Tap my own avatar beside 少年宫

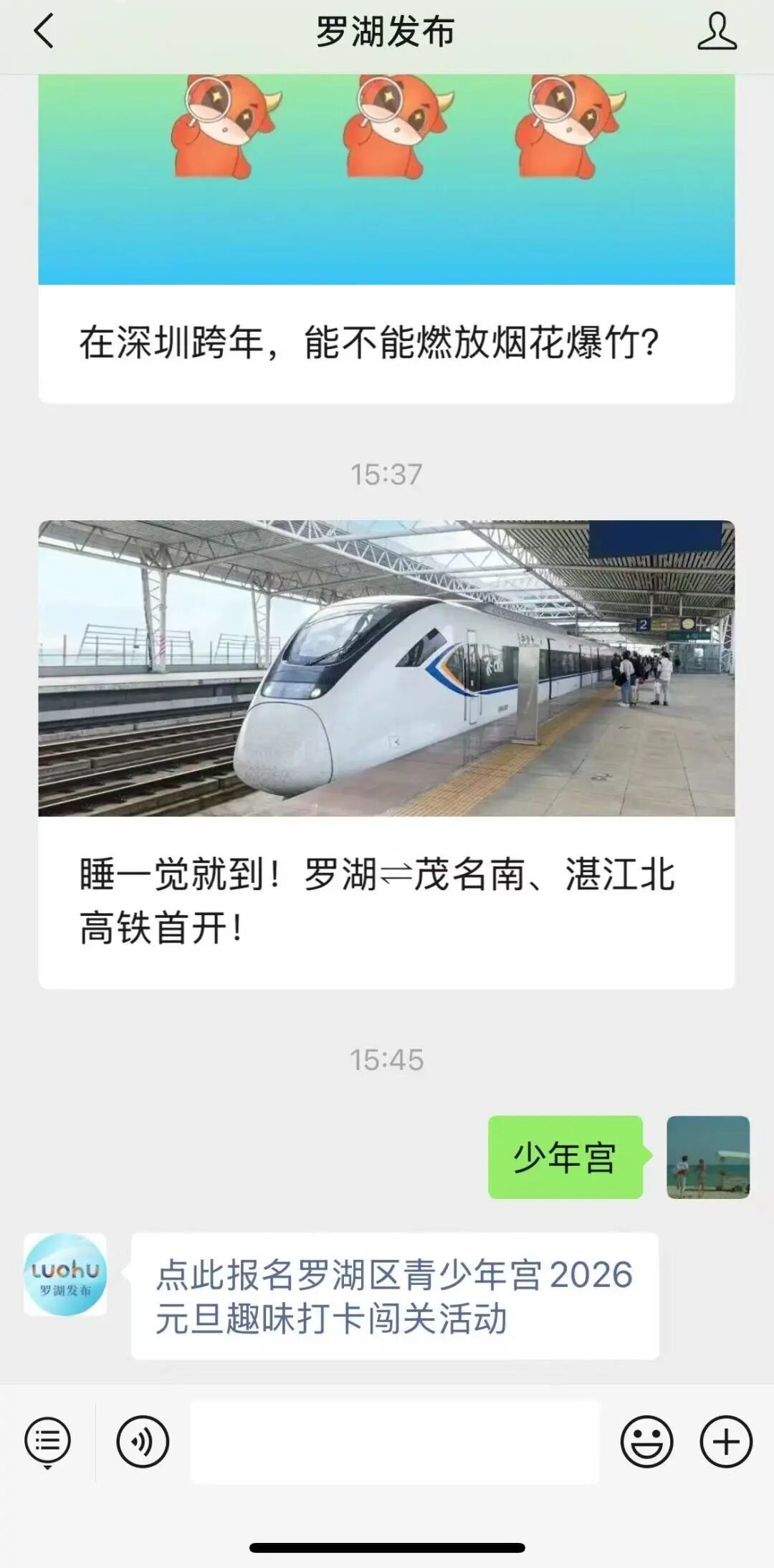click(x=707, y=1157)
